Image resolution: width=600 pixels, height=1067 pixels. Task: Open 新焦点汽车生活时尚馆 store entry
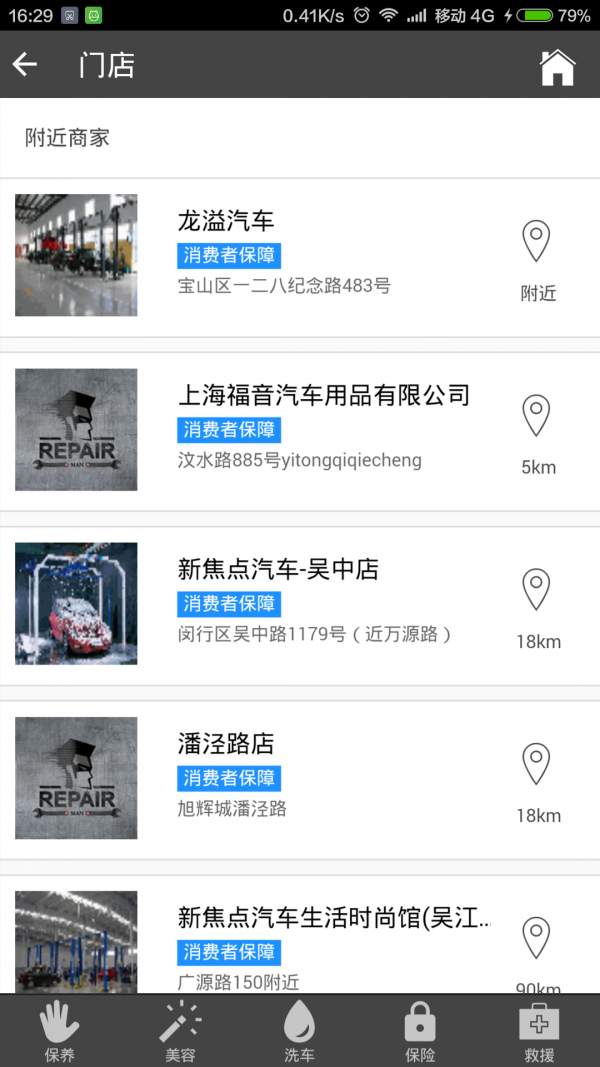(x=334, y=918)
